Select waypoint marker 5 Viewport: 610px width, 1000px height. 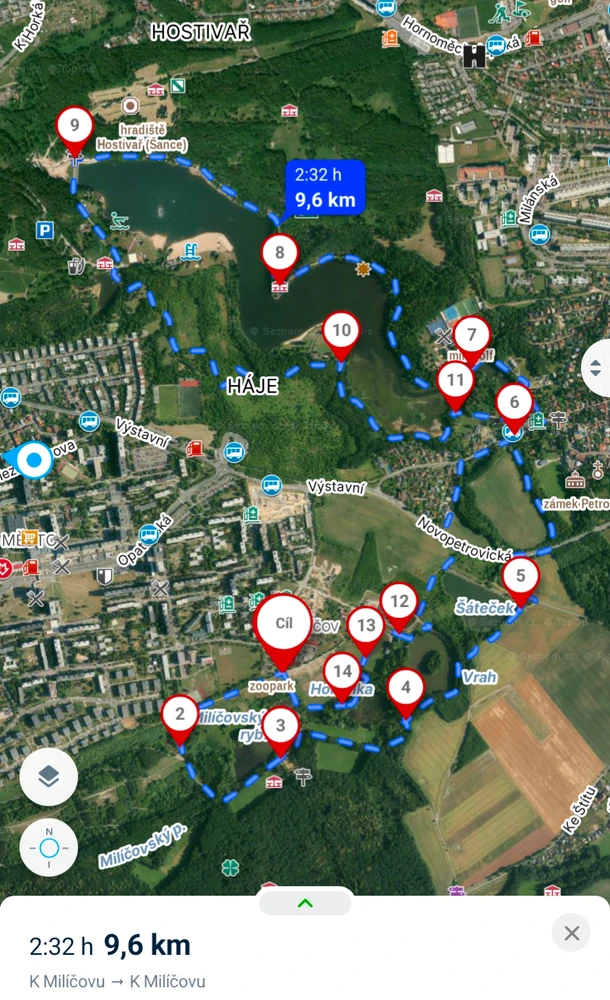520,577
